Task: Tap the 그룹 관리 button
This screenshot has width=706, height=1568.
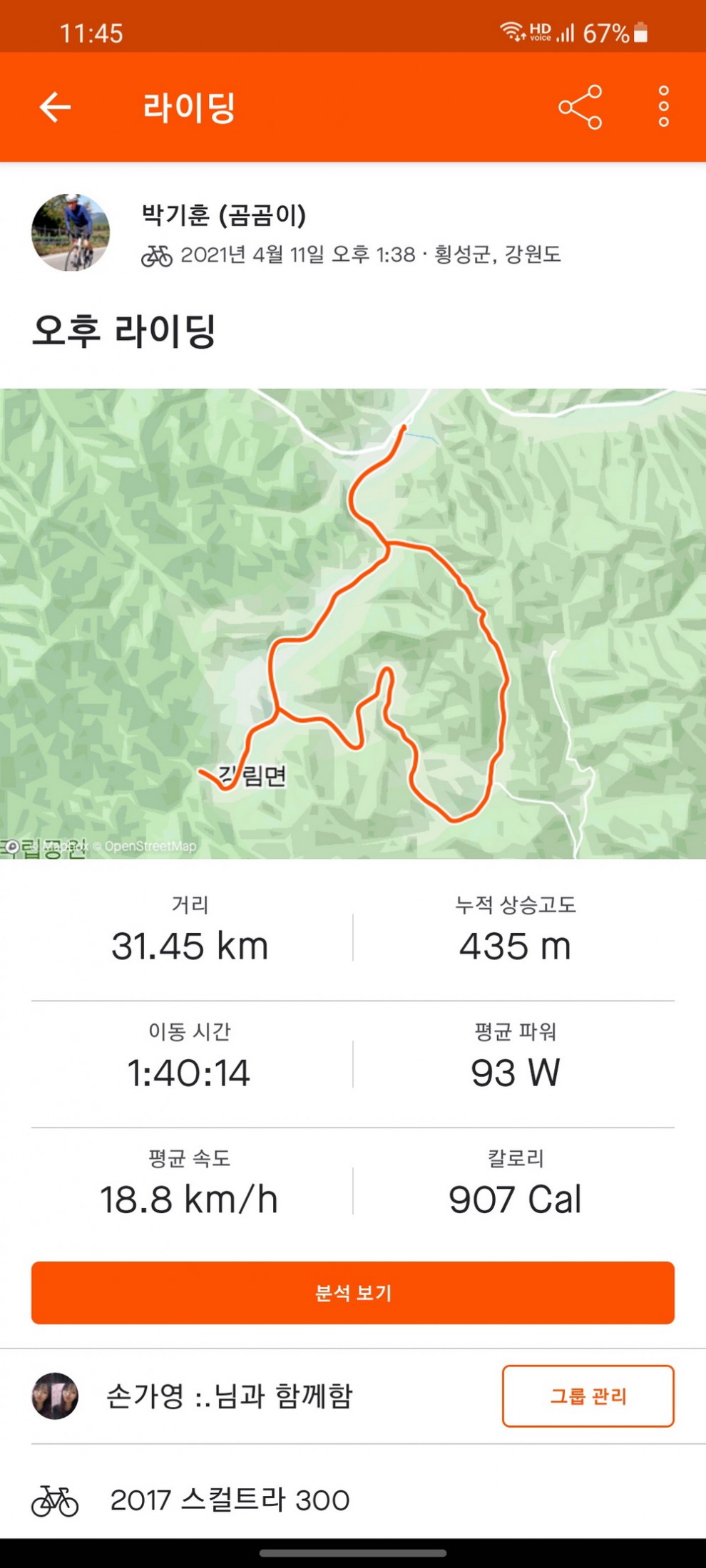Action: [x=588, y=1396]
